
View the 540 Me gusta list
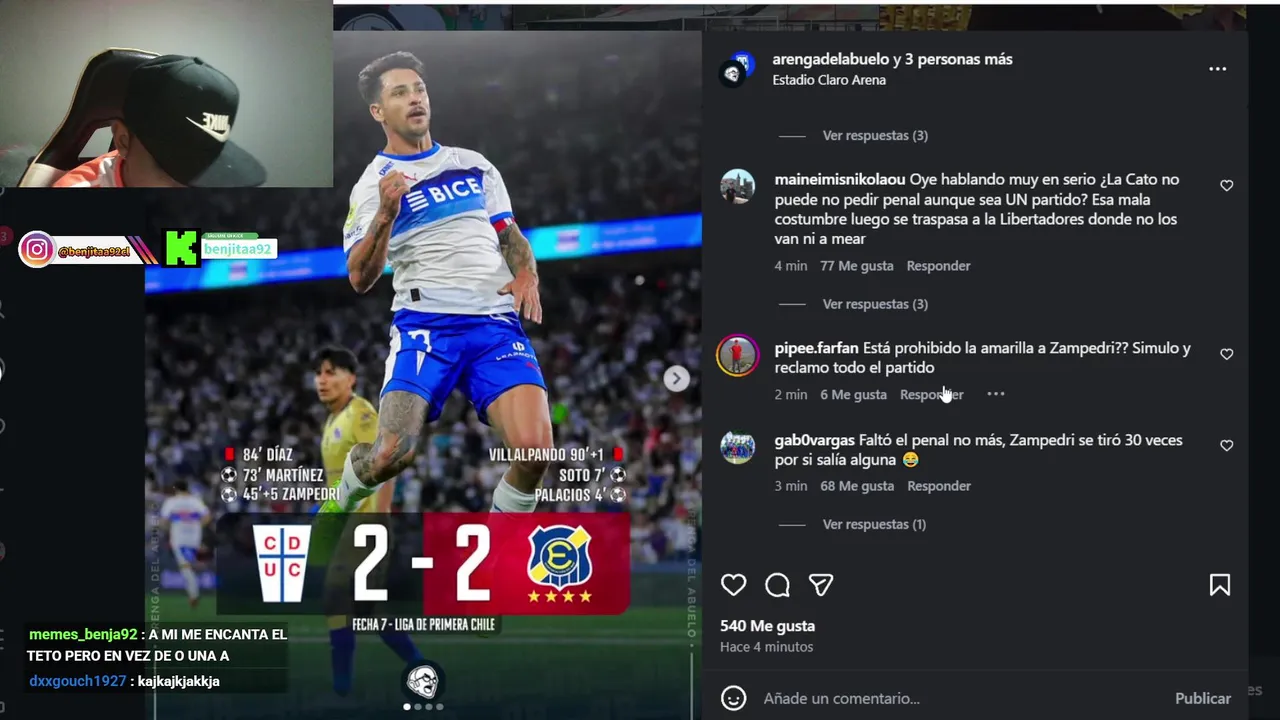pyautogui.click(x=767, y=626)
